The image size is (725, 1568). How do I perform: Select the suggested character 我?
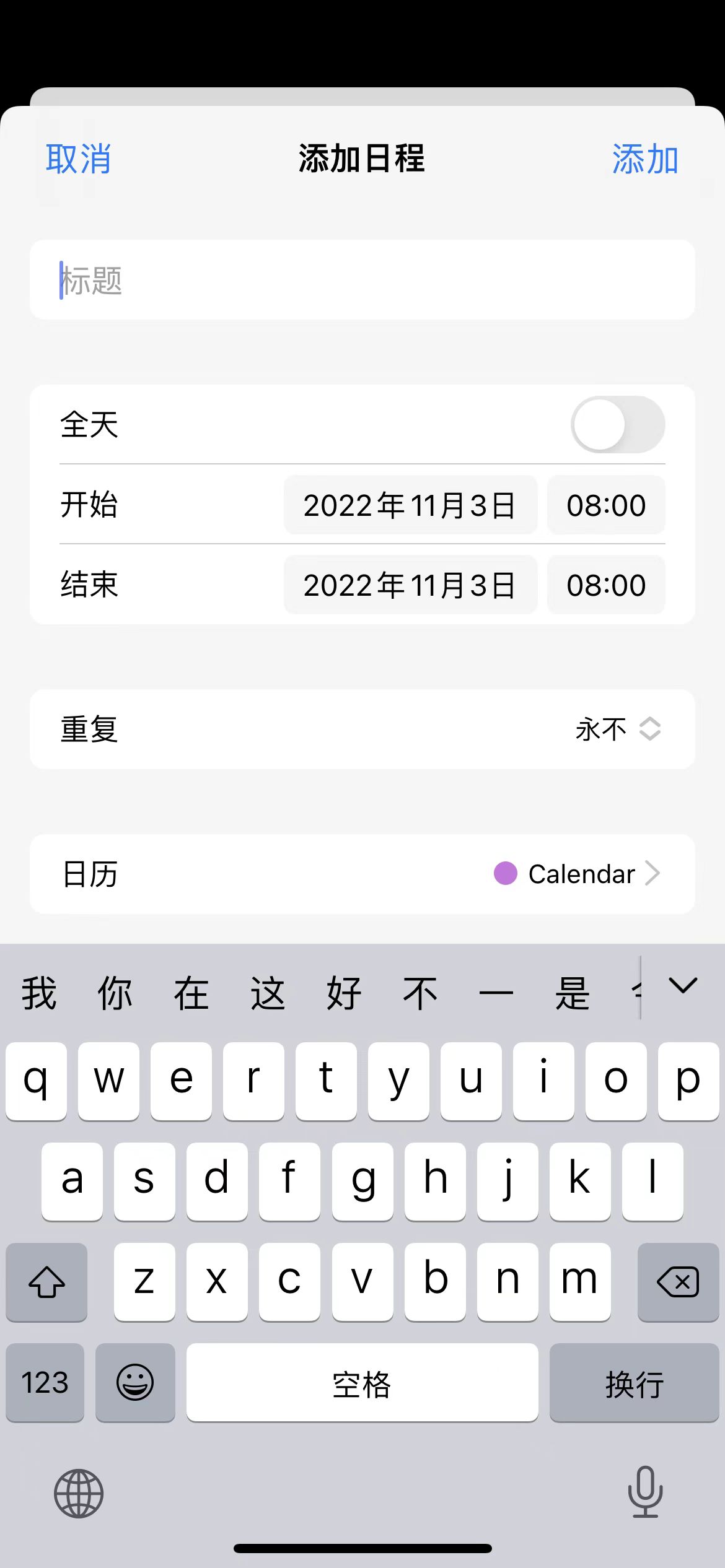[x=39, y=993]
